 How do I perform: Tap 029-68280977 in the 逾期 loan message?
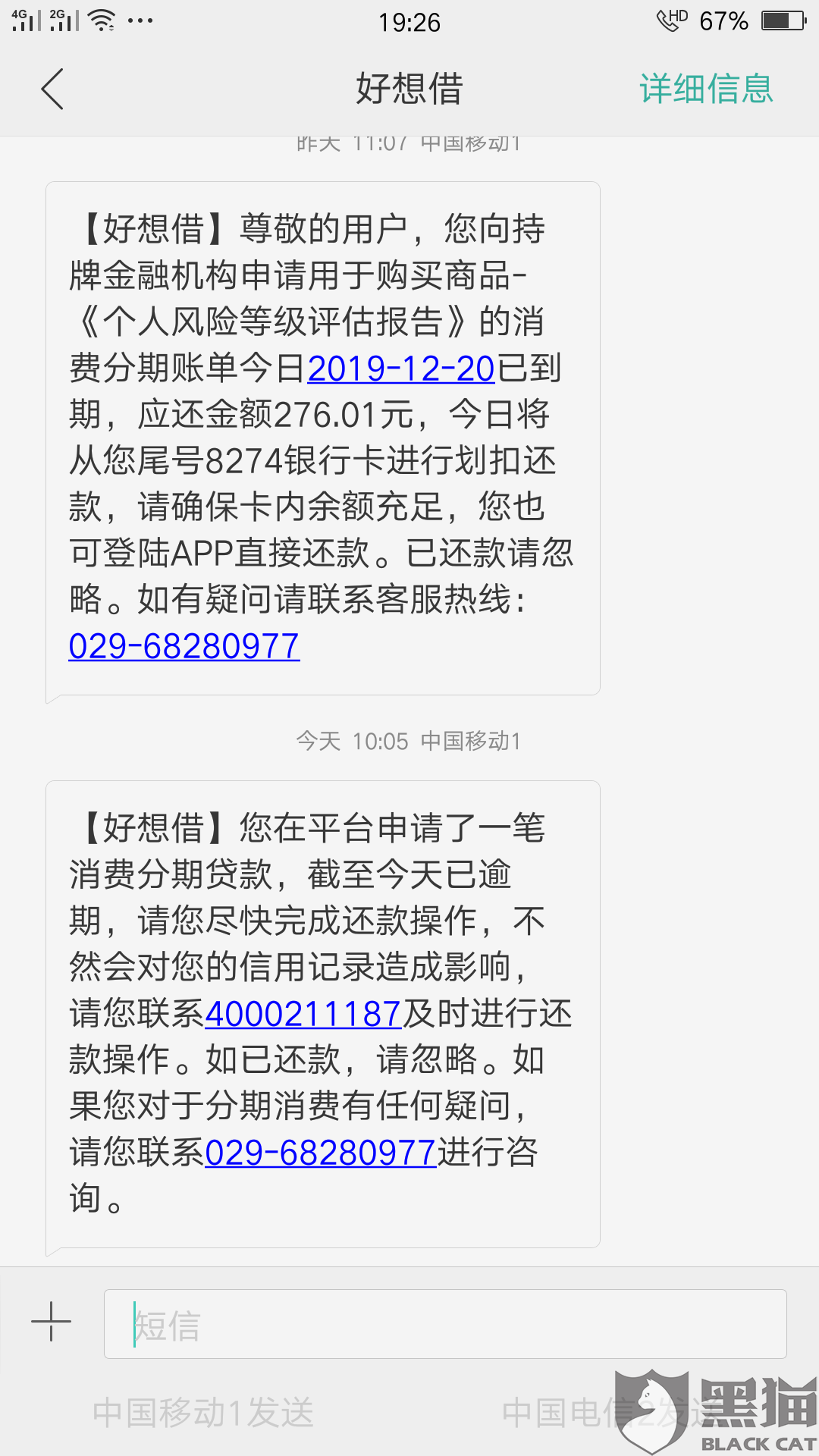[x=321, y=1153]
